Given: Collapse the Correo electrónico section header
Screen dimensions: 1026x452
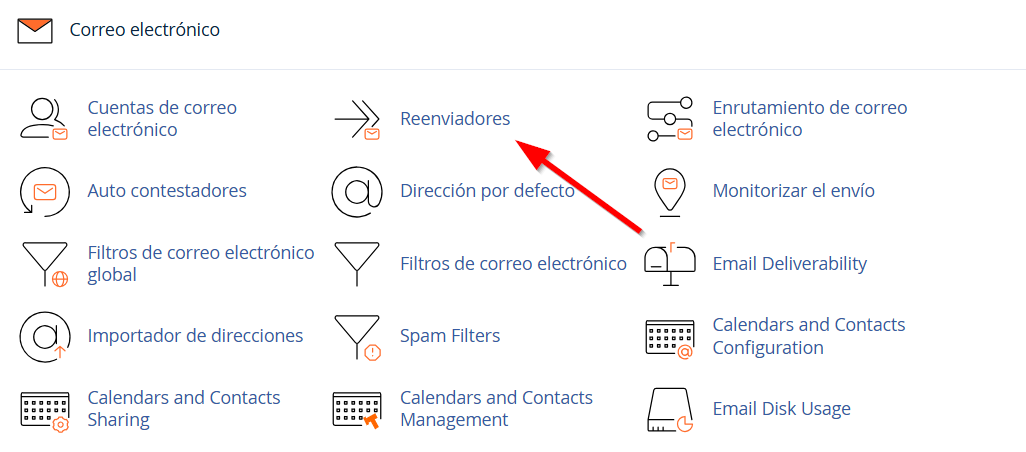Looking at the screenshot, I should 144,30.
